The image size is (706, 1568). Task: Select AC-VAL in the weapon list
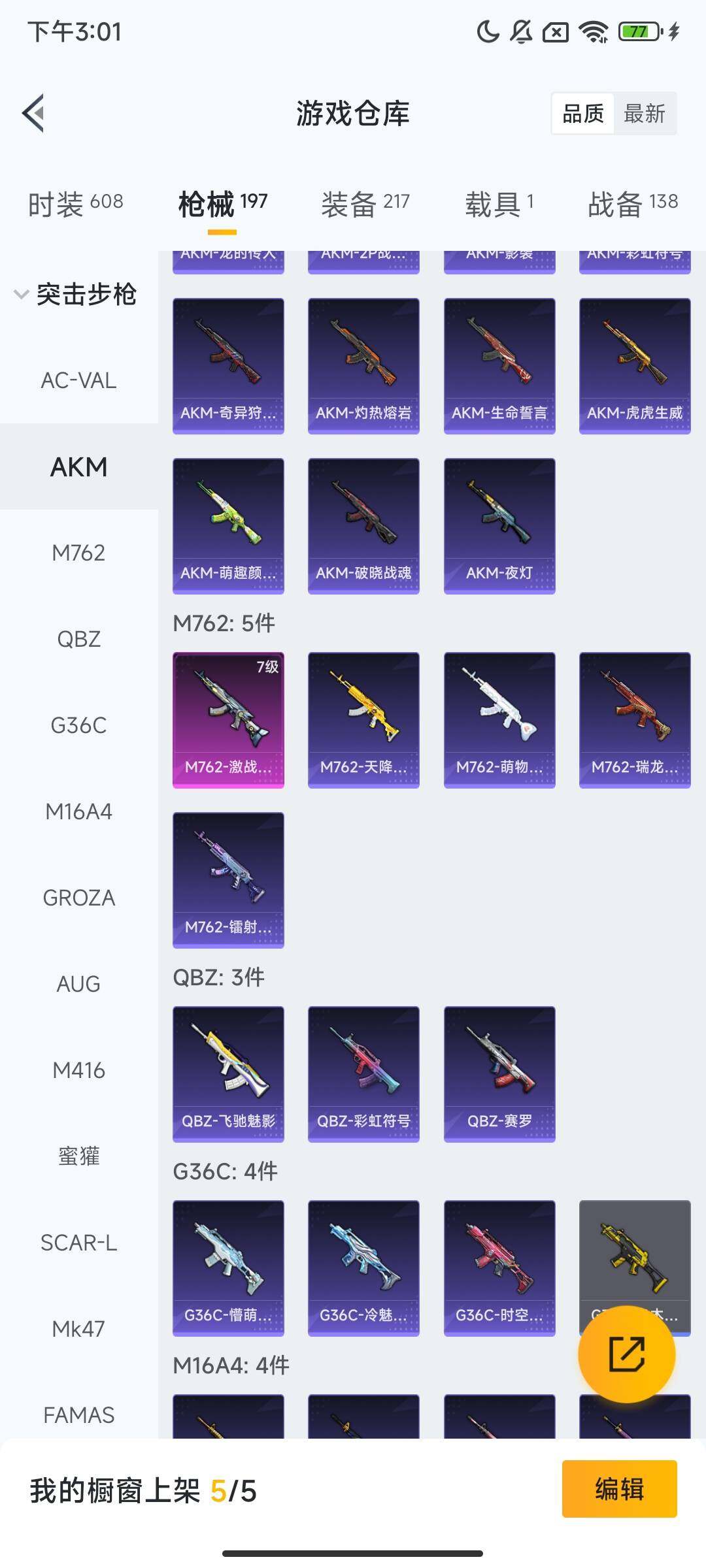(x=78, y=380)
